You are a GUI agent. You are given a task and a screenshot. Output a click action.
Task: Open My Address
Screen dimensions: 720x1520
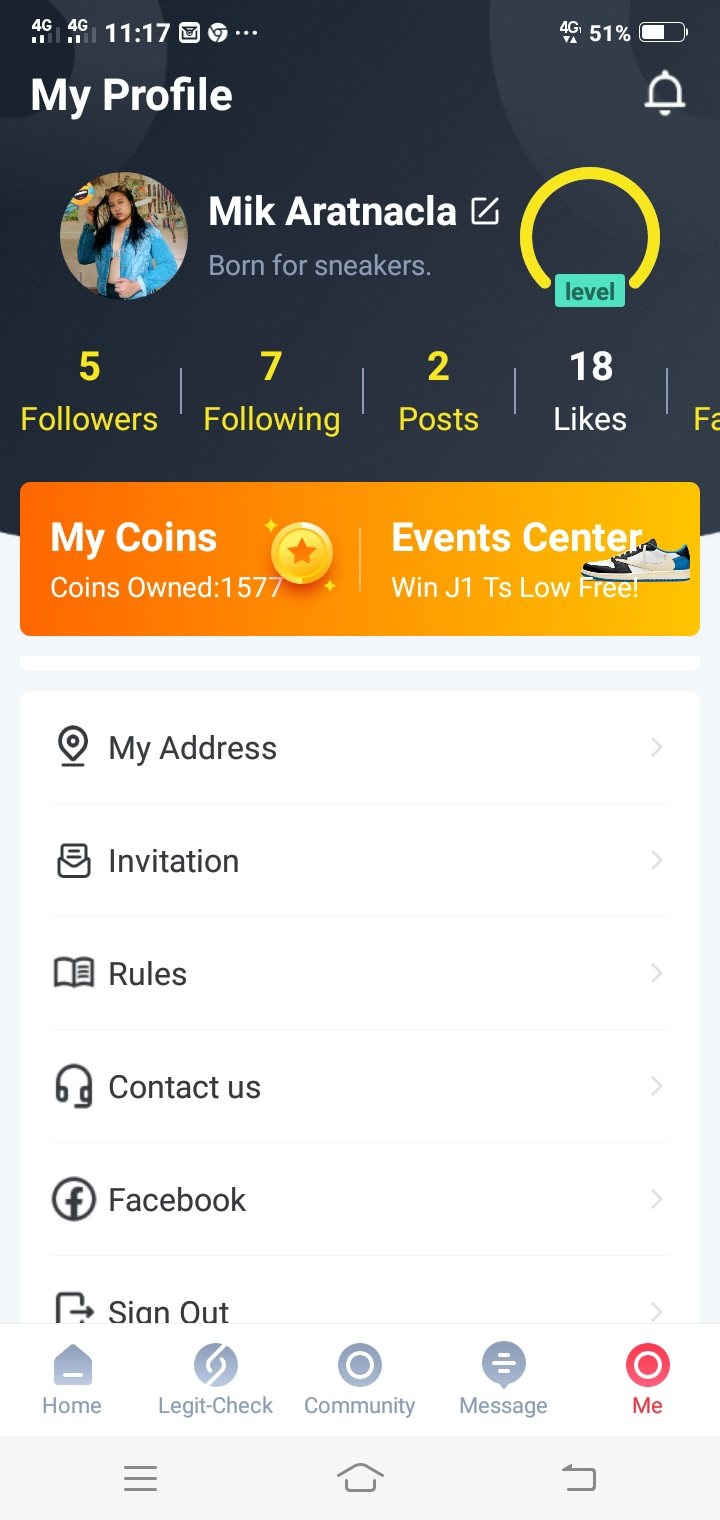point(360,747)
